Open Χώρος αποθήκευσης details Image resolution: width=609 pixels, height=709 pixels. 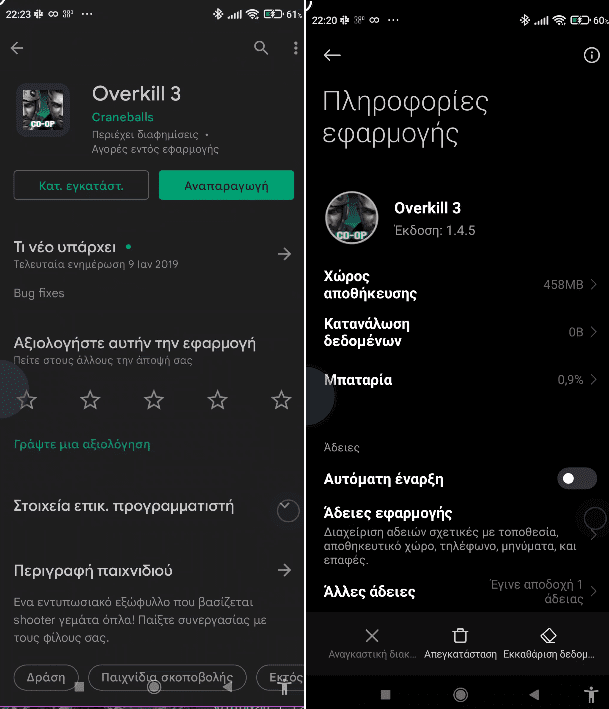tap(460, 285)
